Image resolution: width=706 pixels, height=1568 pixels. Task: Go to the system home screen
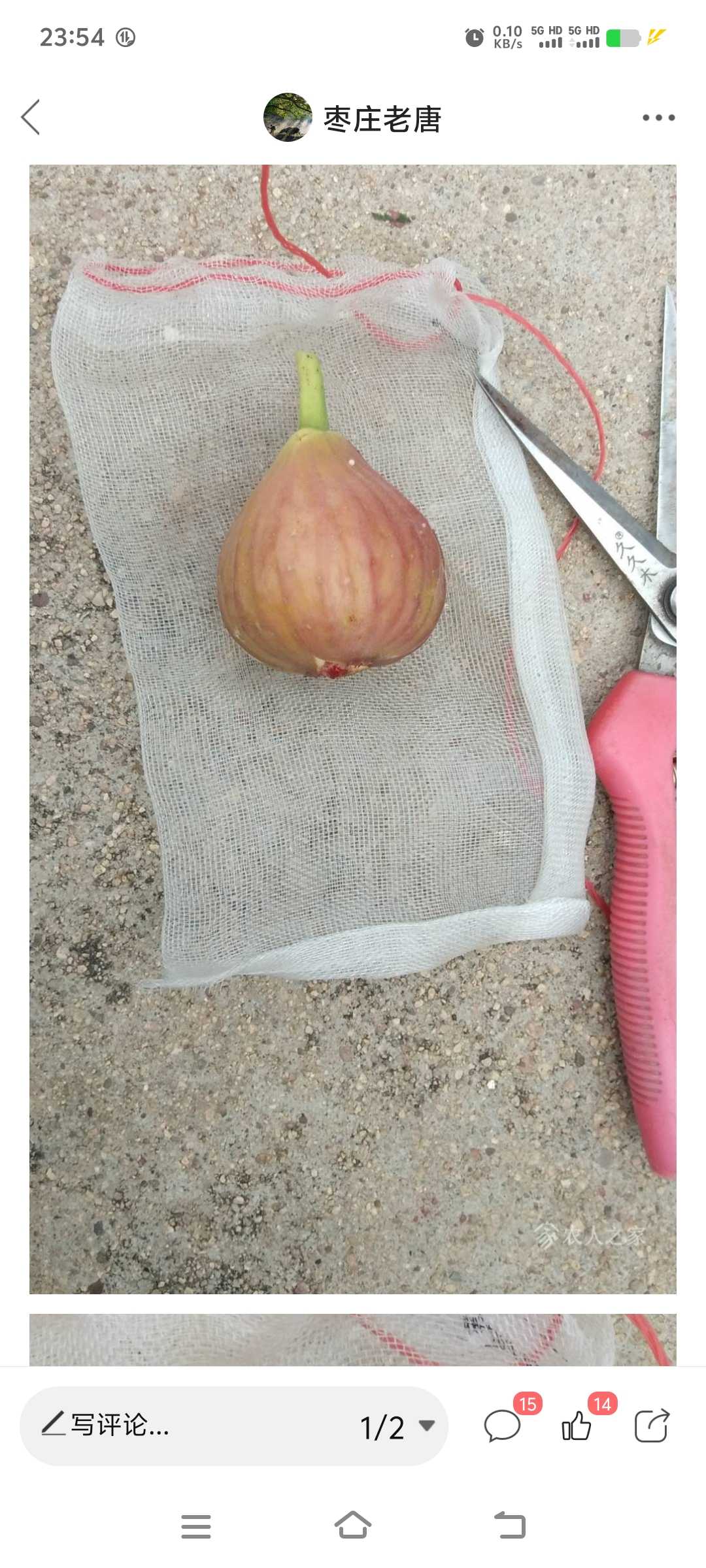pos(353,1526)
